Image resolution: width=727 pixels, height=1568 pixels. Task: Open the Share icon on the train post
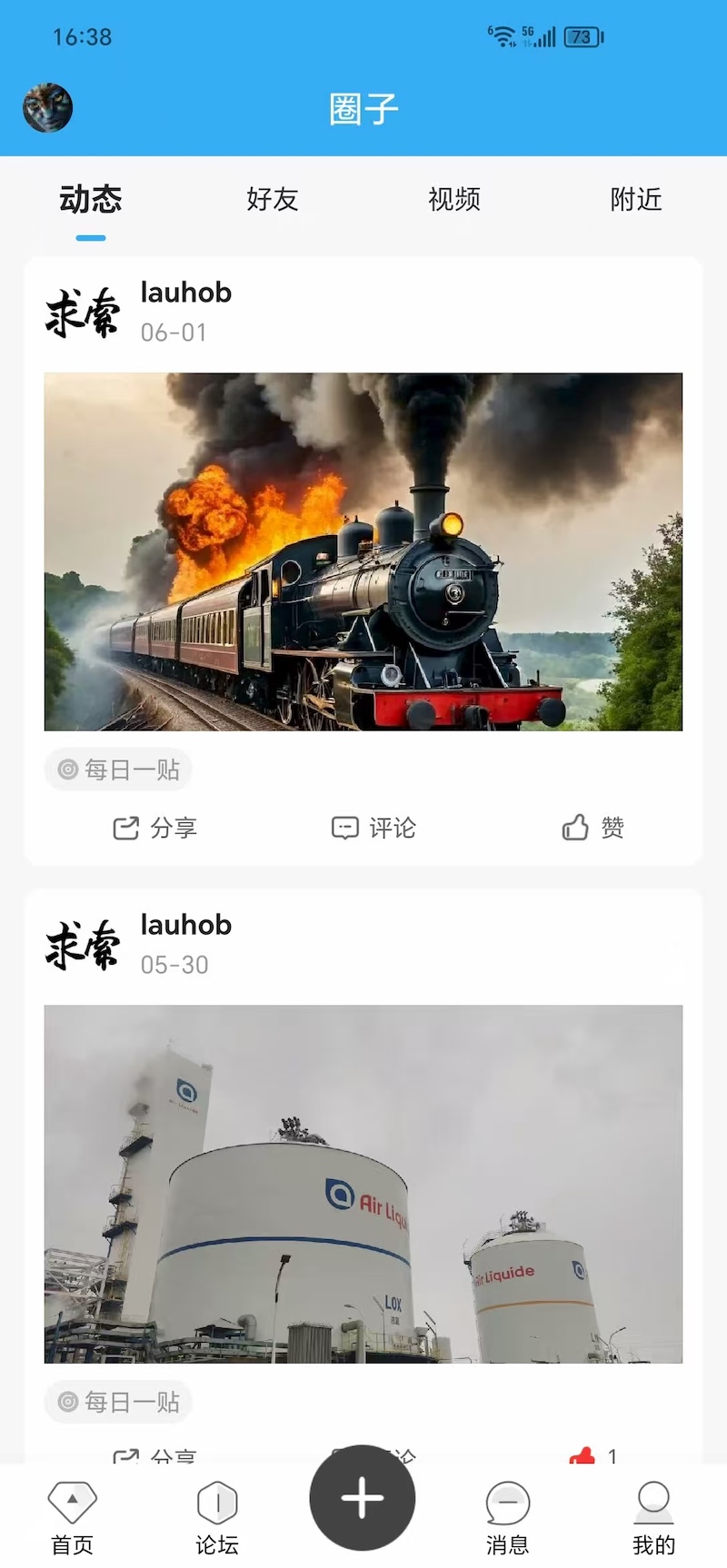125,828
